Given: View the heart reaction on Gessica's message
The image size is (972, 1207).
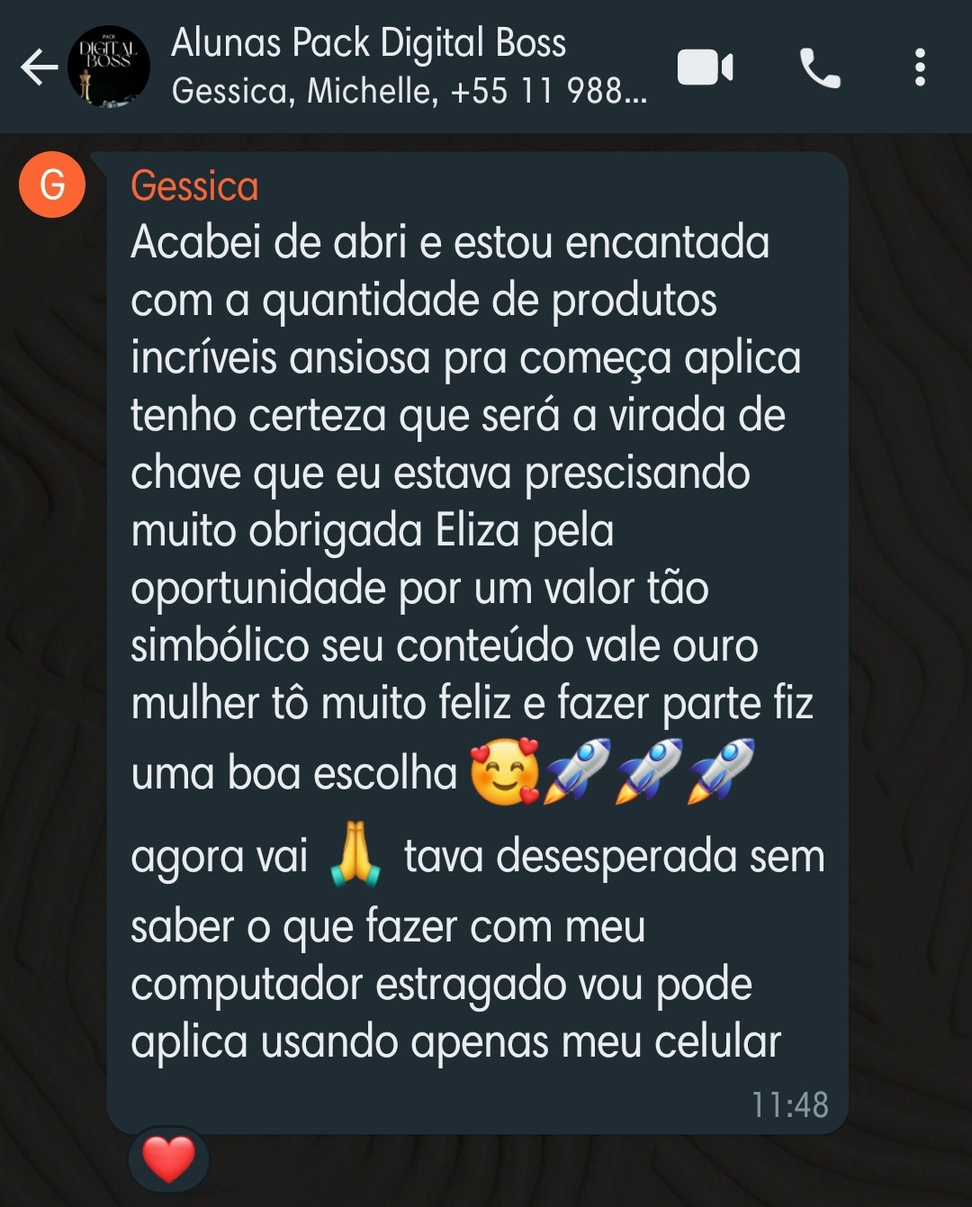Looking at the screenshot, I should [x=168, y=1160].
